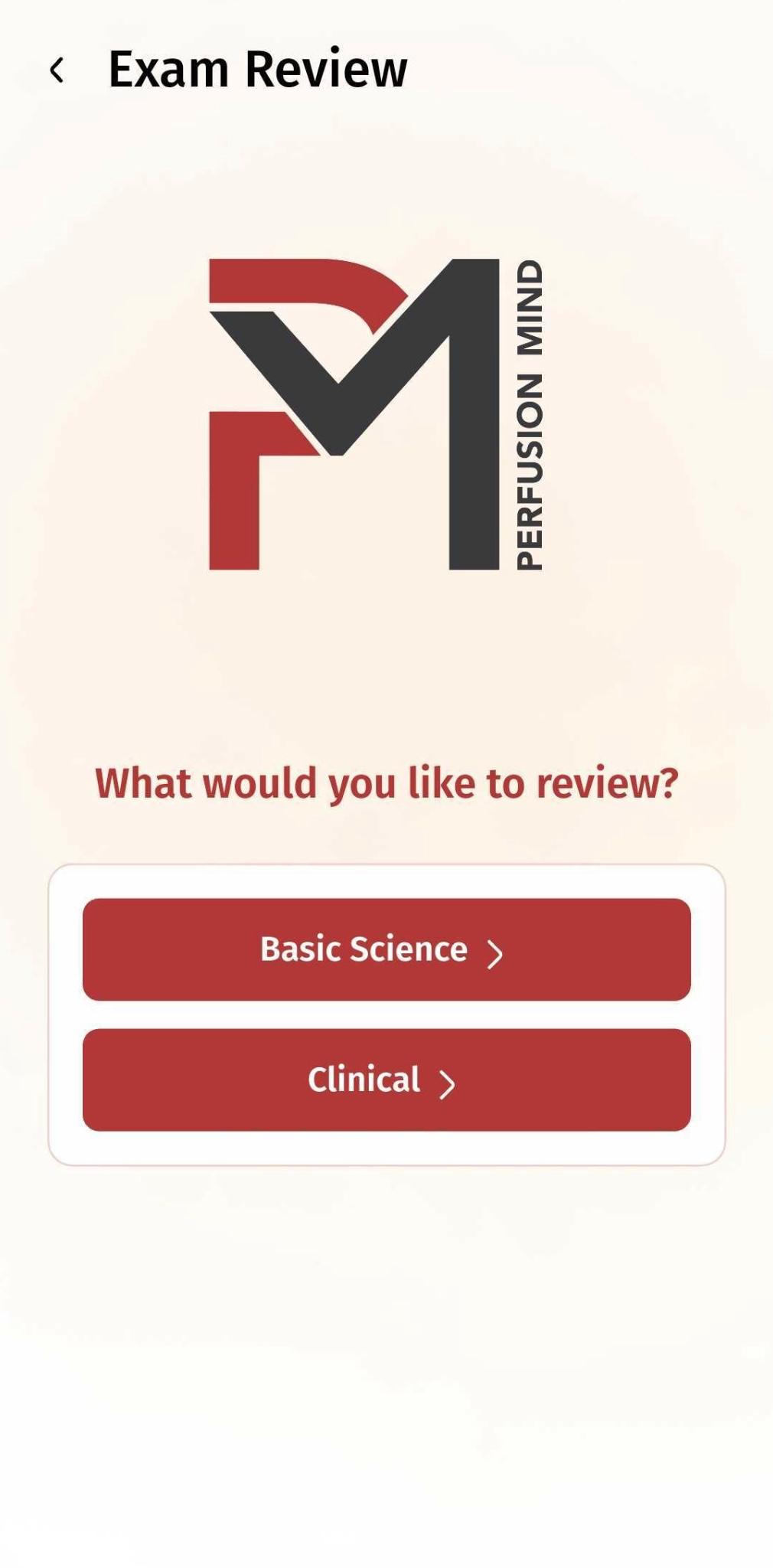Select the Clinical review option
Viewport: 773px width, 1568px height.
tap(386, 1080)
